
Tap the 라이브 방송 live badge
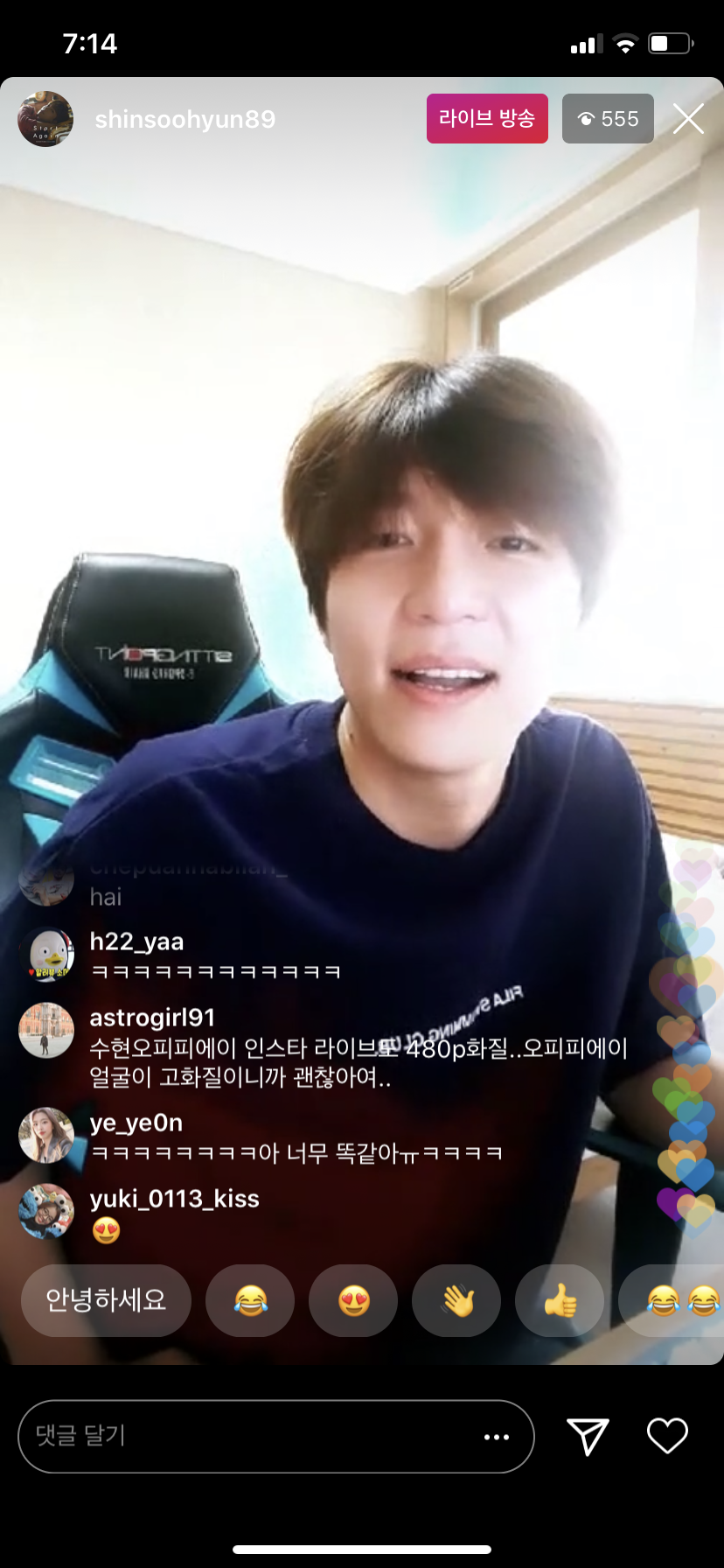487,118
